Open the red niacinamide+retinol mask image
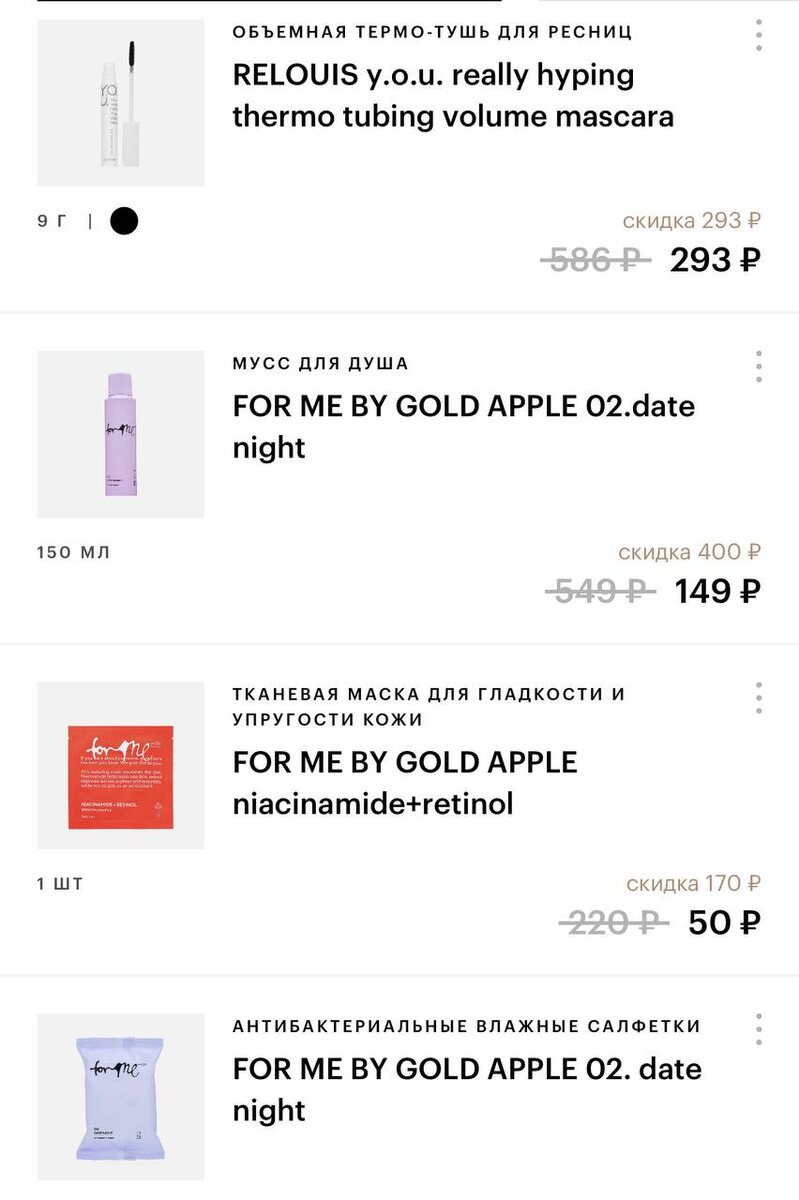 click(x=120, y=766)
